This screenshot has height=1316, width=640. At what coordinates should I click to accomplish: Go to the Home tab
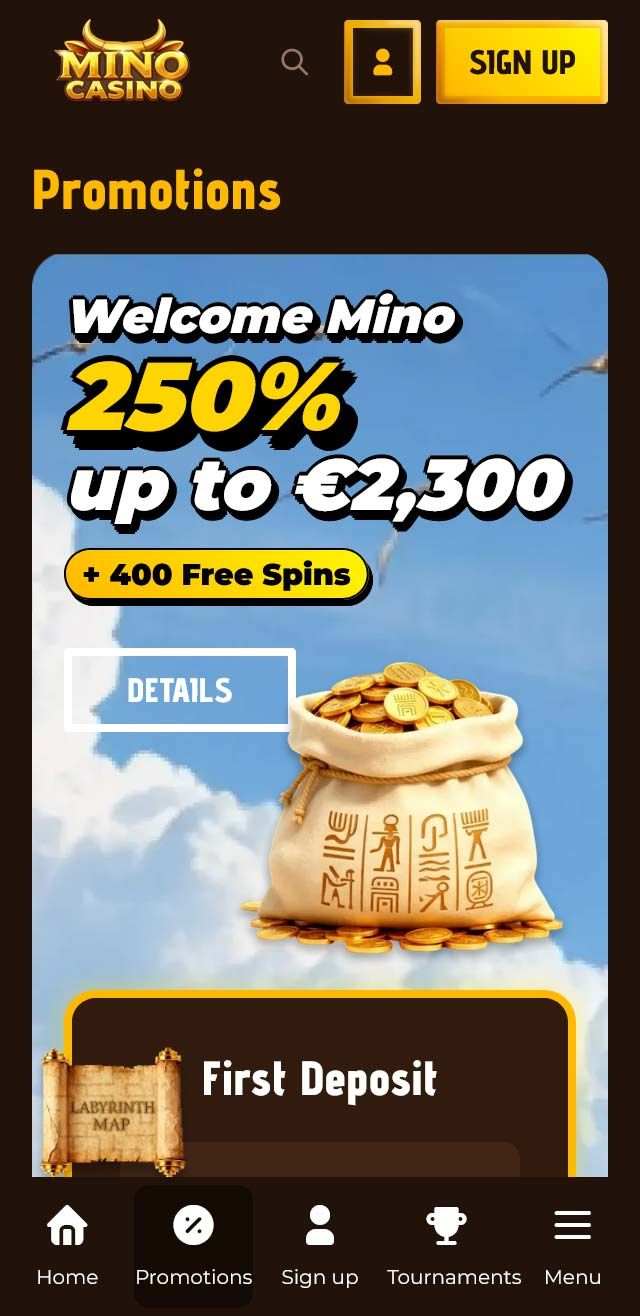(67, 1246)
